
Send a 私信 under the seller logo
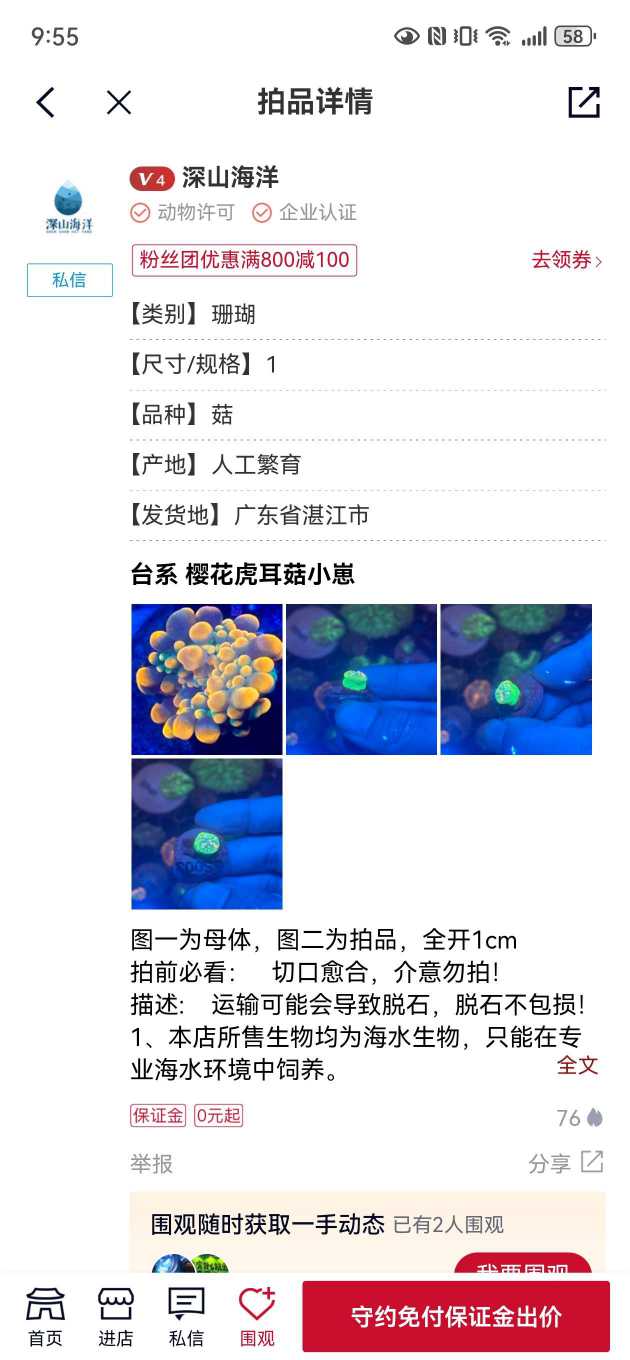69,280
